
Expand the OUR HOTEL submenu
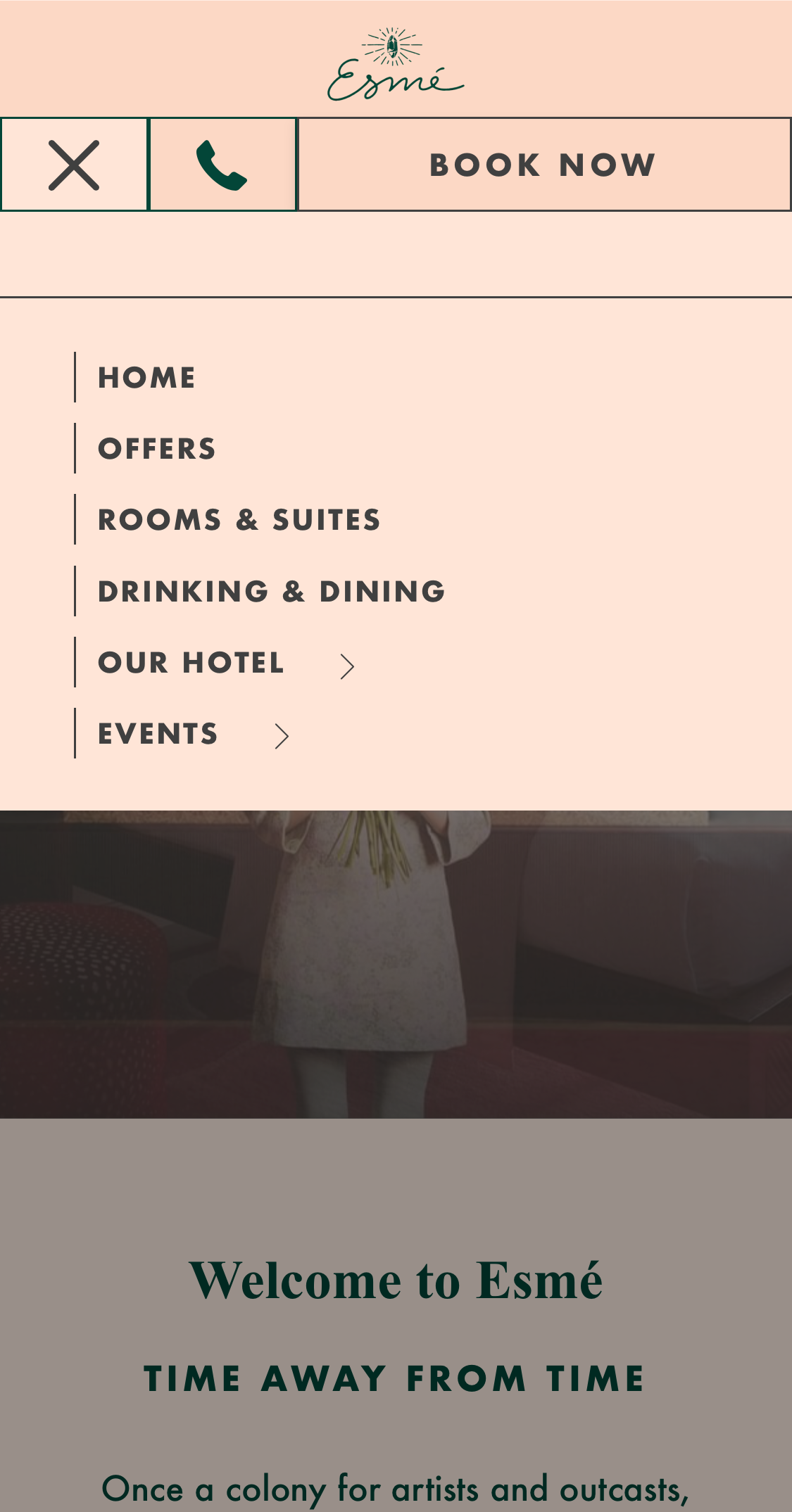click(191, 662)
